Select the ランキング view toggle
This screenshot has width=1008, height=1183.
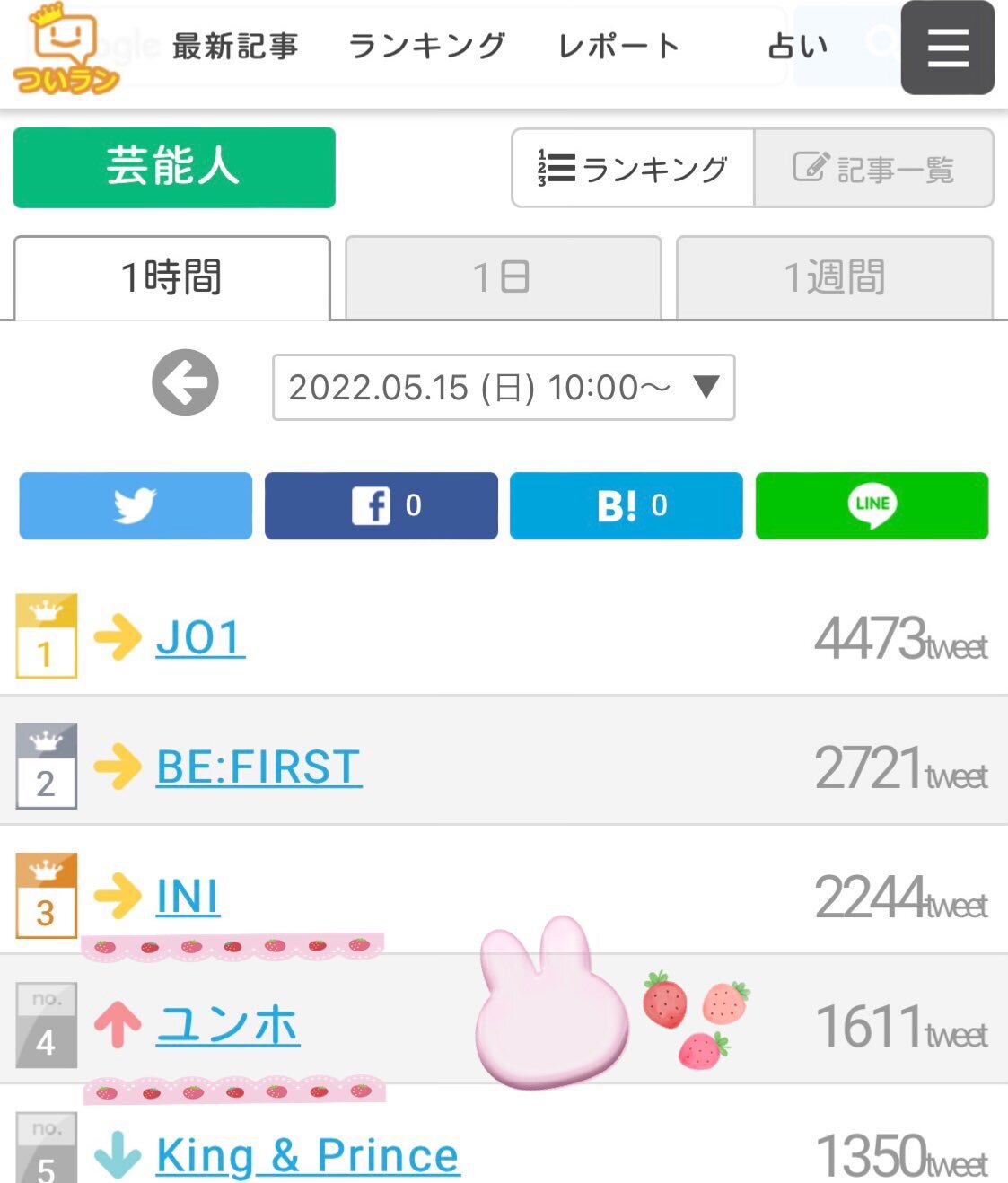tap(633, 168)
